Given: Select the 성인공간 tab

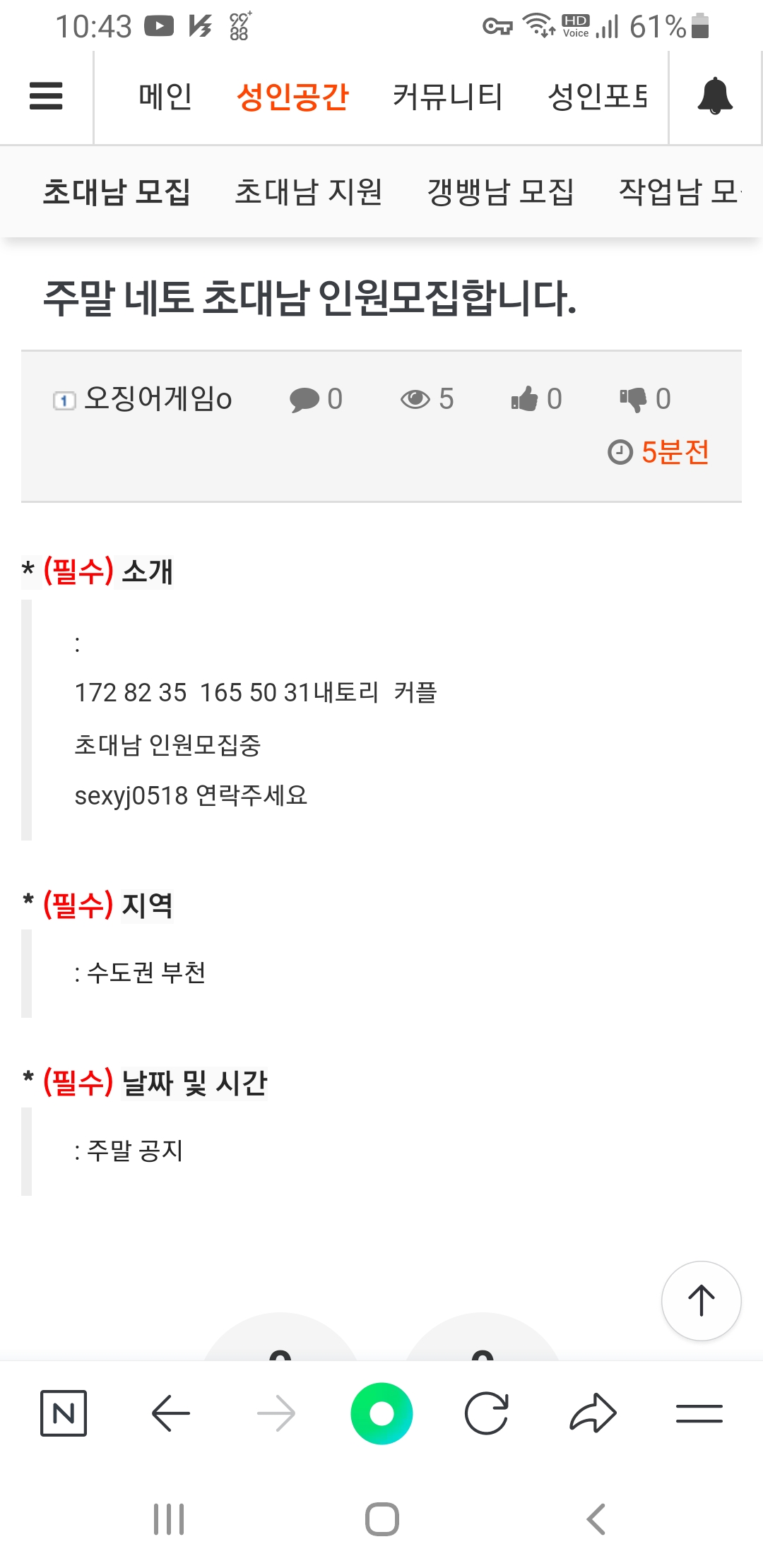Looking at the screenshot, I should (x=292, y=97).
